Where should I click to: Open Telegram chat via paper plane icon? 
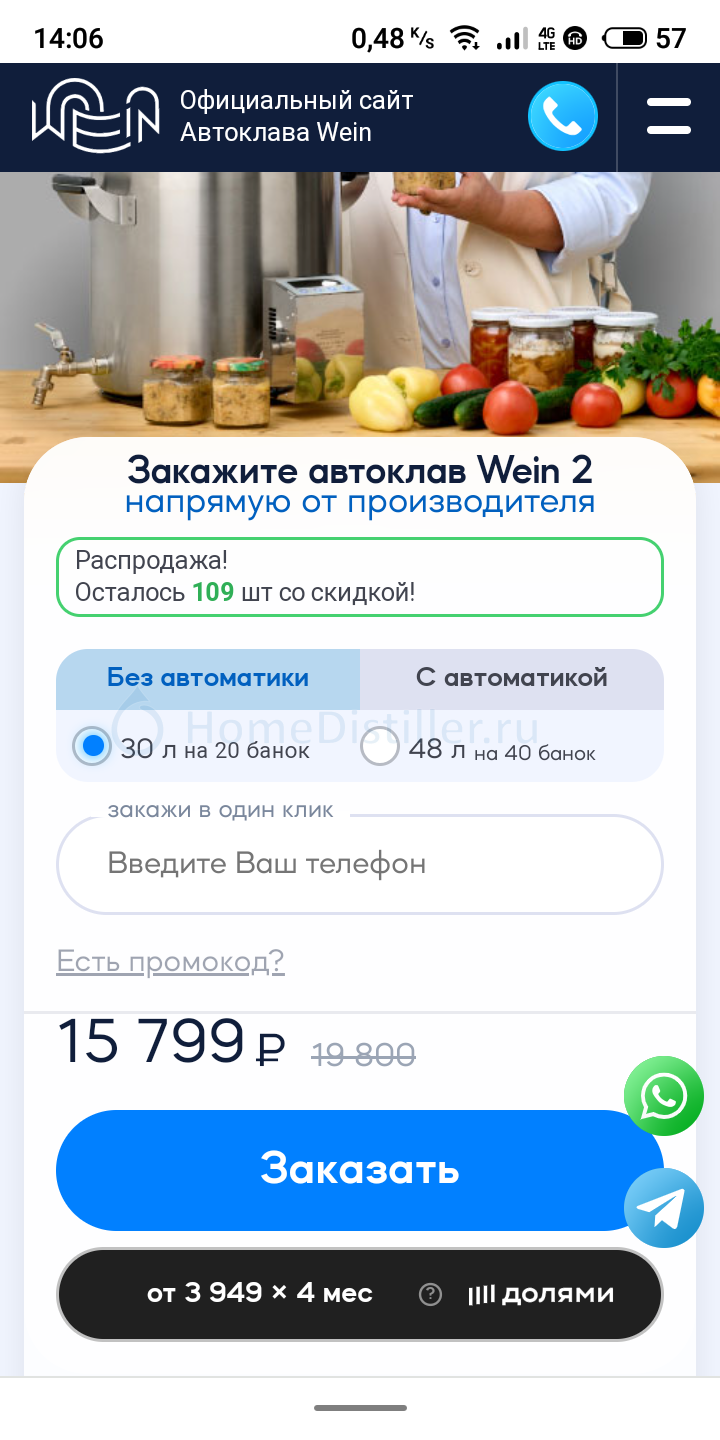pyautogui.click(x=663, y=1208)
